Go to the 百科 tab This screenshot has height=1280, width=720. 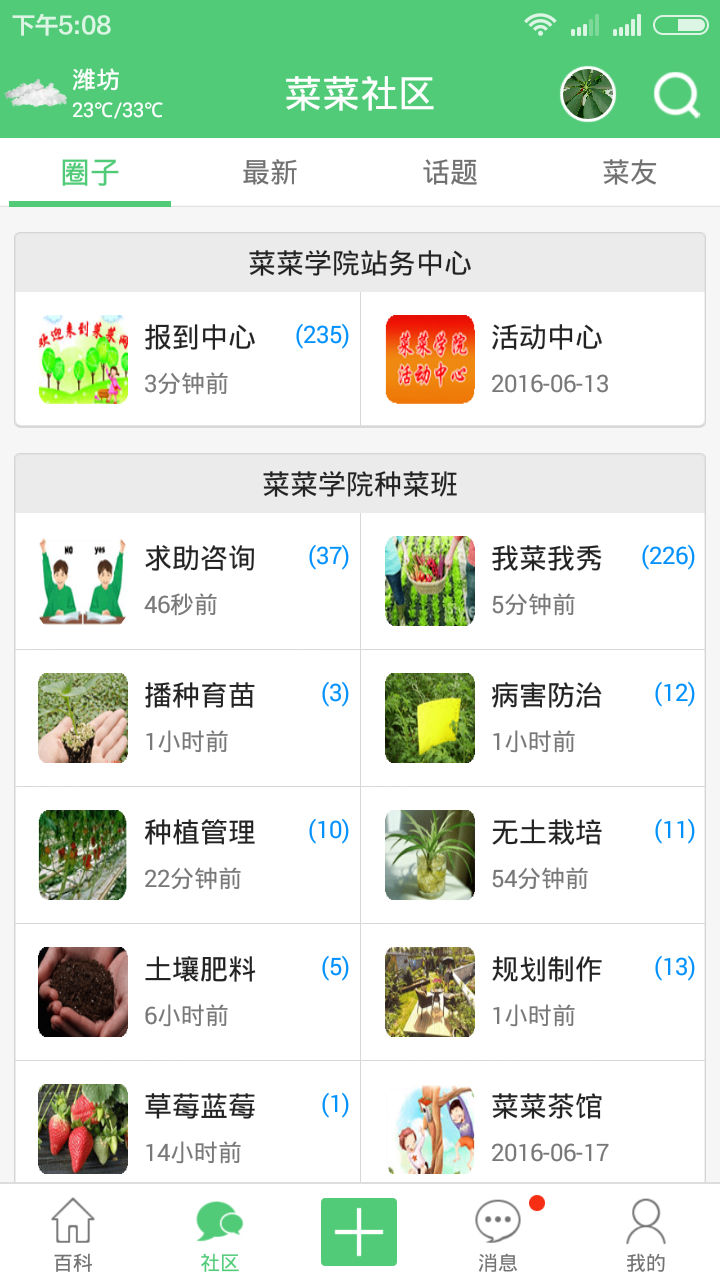(x=73, y=1234)
